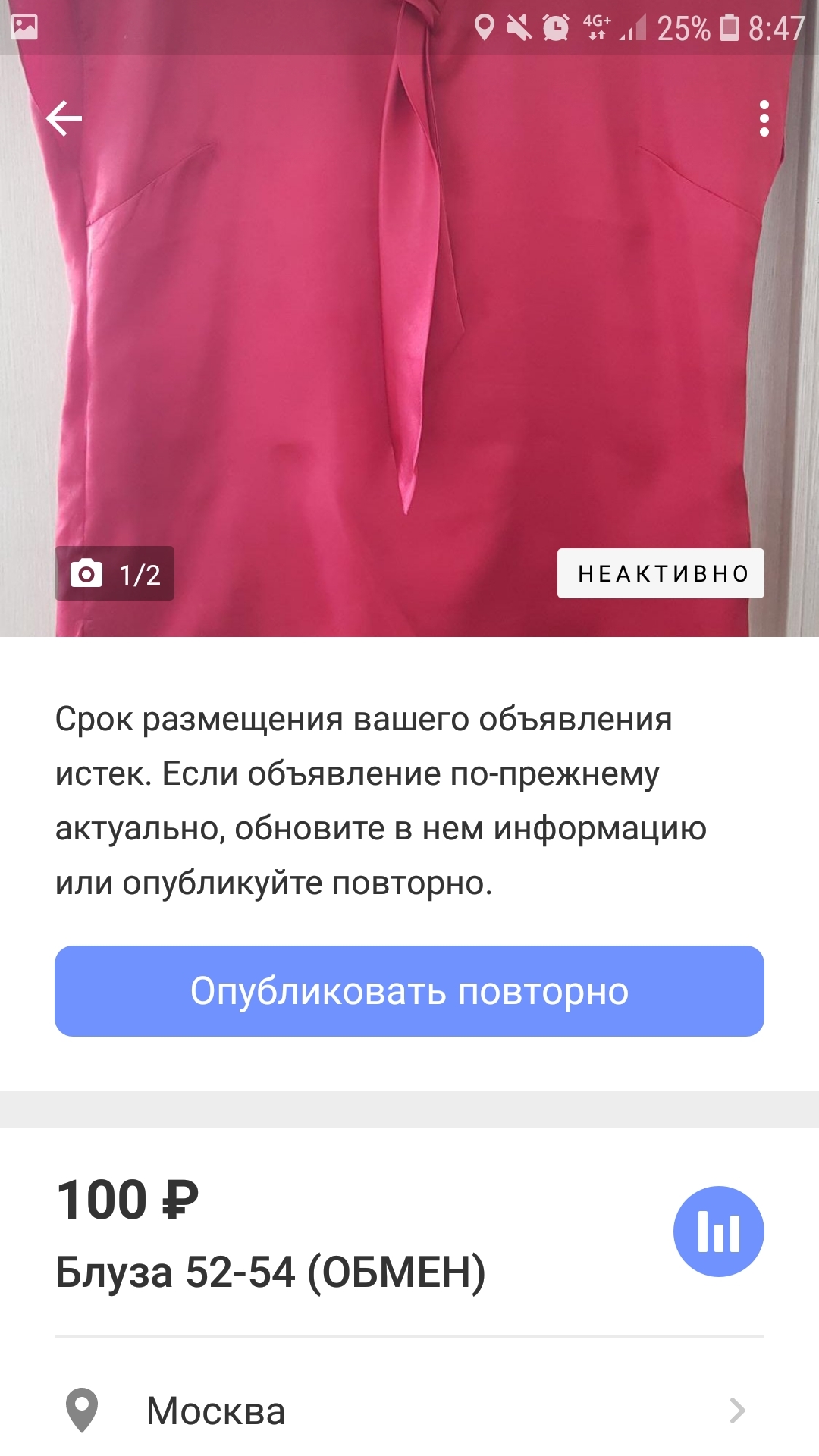The width and height of the screenshot is (819, 1456).
Task: View the blouse photo full screen
Action: (x=409, y=341)
